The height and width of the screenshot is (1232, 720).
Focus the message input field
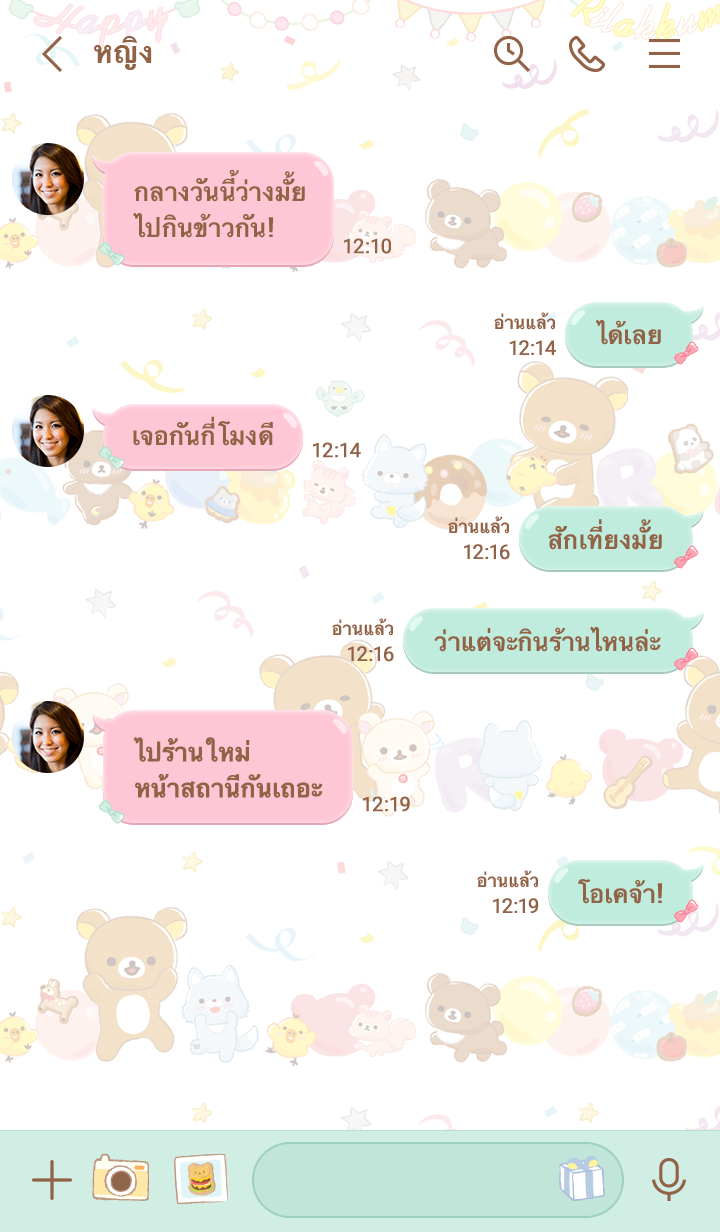coord(400,1180)
